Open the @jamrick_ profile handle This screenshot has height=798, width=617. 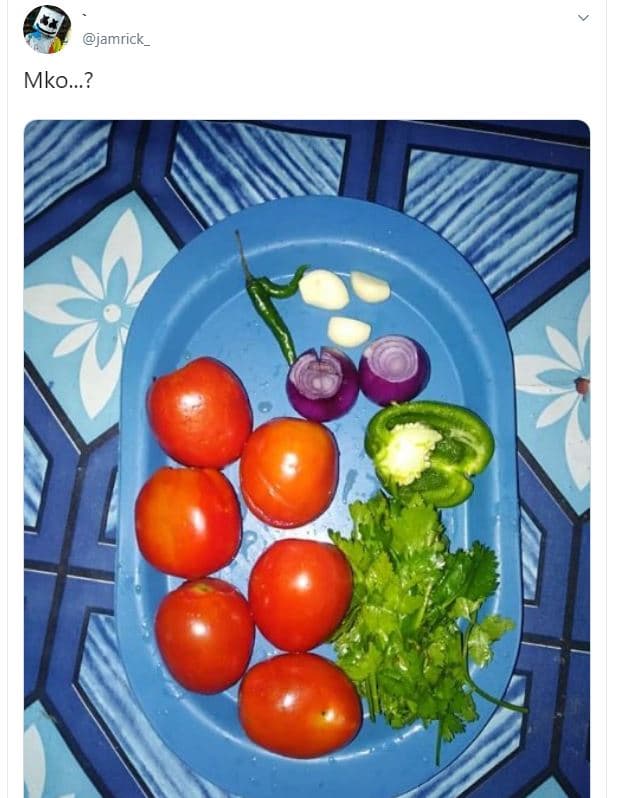coord(115,39)
